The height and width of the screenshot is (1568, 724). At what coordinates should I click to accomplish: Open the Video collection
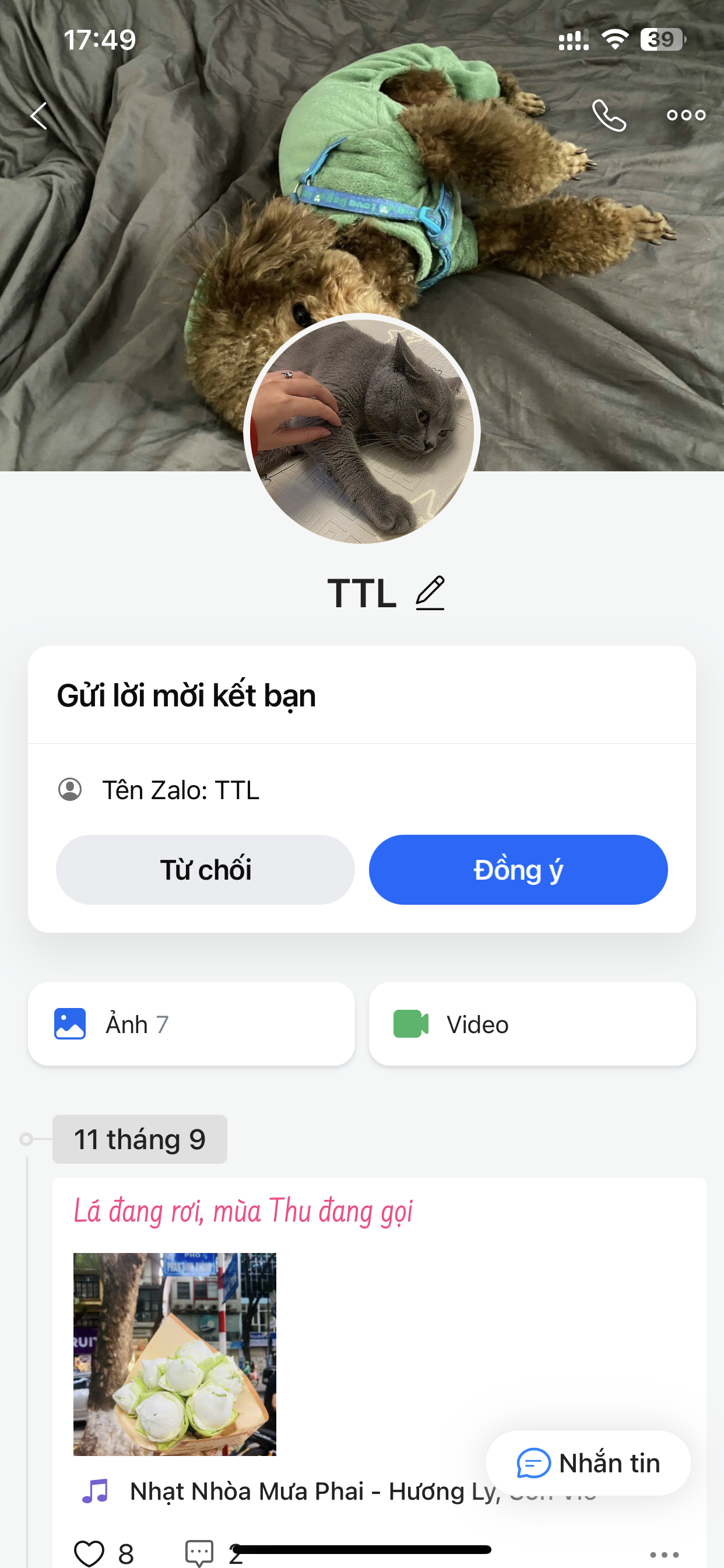(532, 1024)
